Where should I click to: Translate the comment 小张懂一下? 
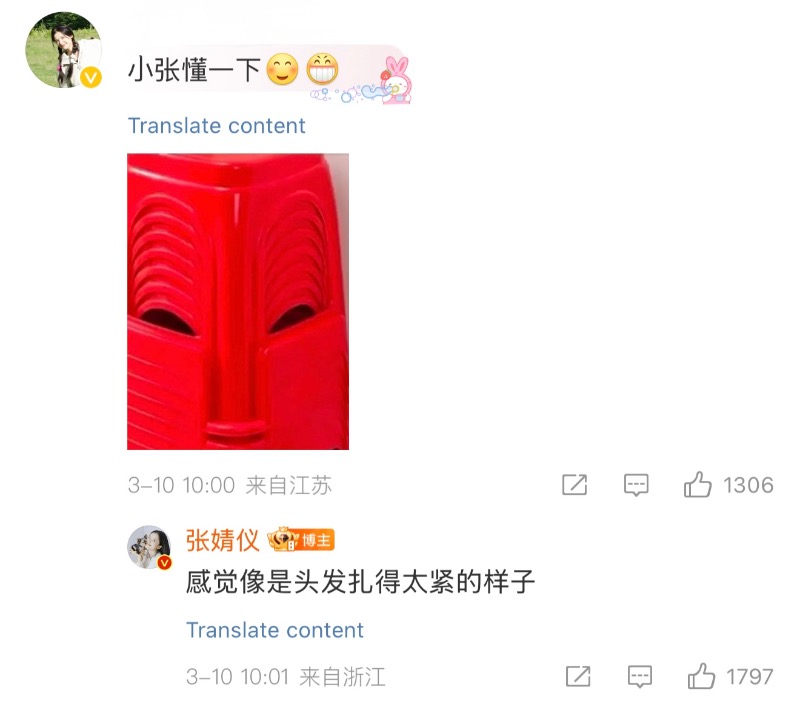pyautogui.click(x=216, y=126)
